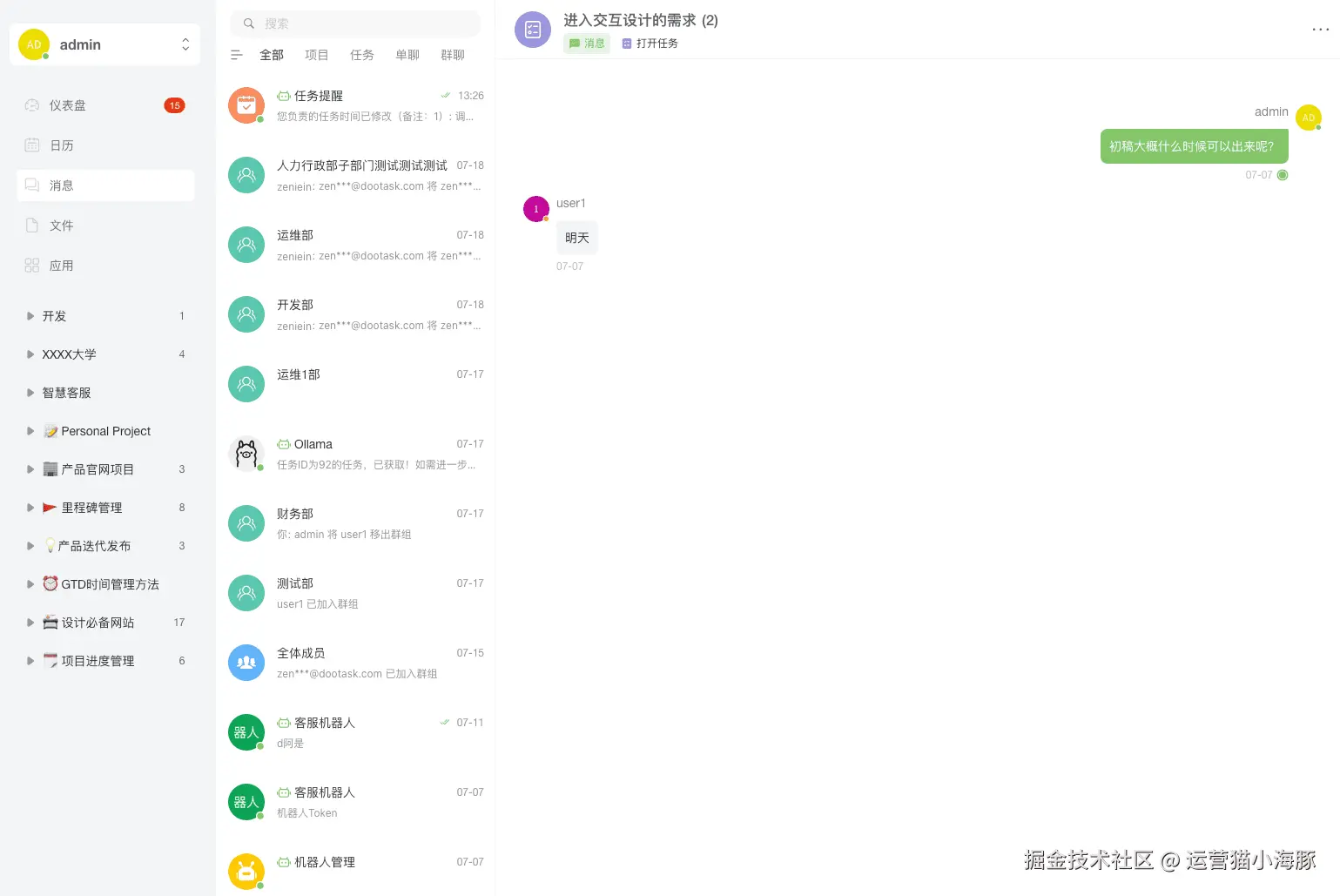Viewport: 1340px width, 896px height.
Task: Open the Ollama bot chat
Action: pos(355,454)
